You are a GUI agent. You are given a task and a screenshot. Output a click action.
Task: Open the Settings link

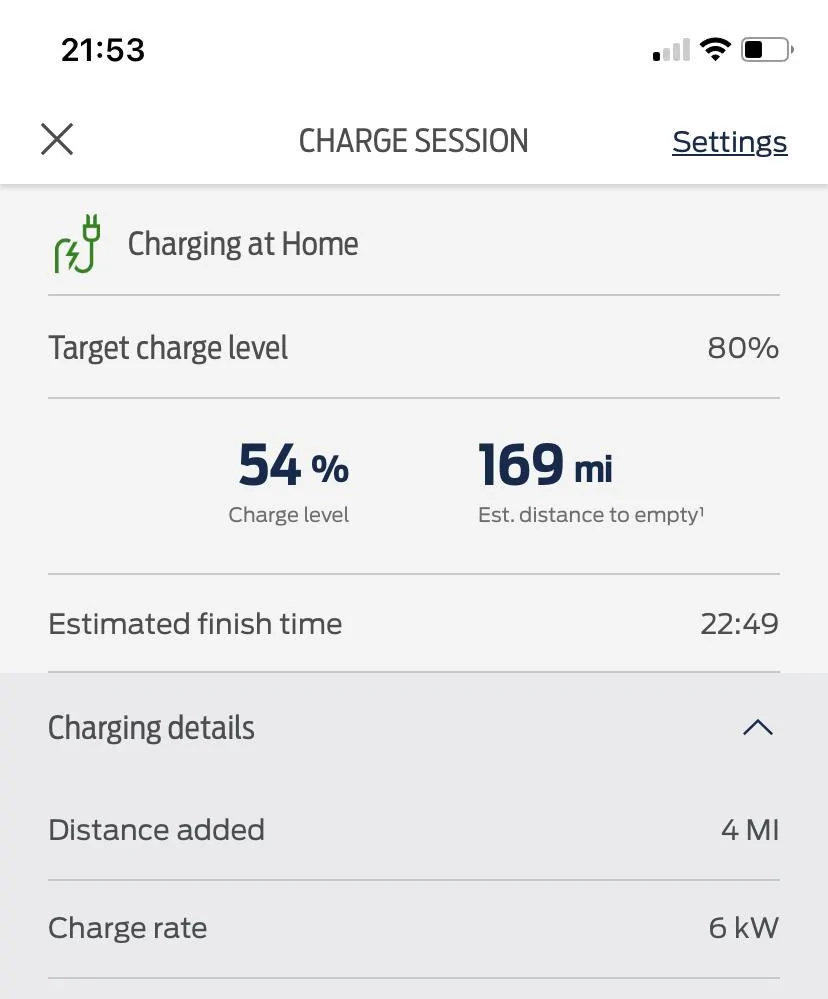click(x=729, y=142)
